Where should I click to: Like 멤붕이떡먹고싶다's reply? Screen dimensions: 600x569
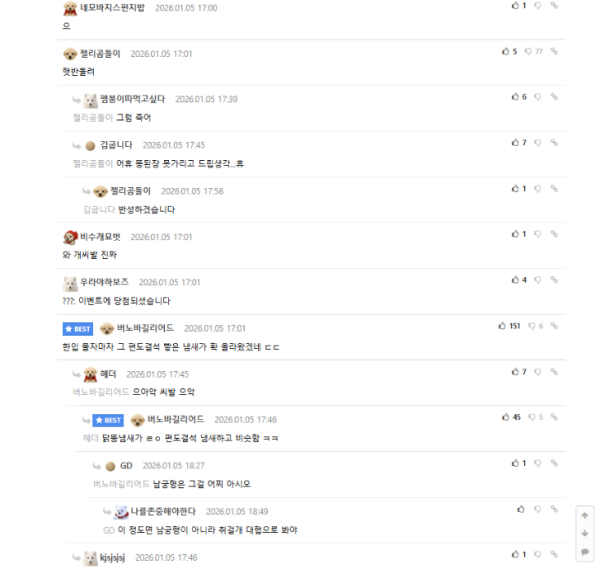pos(513,97)
